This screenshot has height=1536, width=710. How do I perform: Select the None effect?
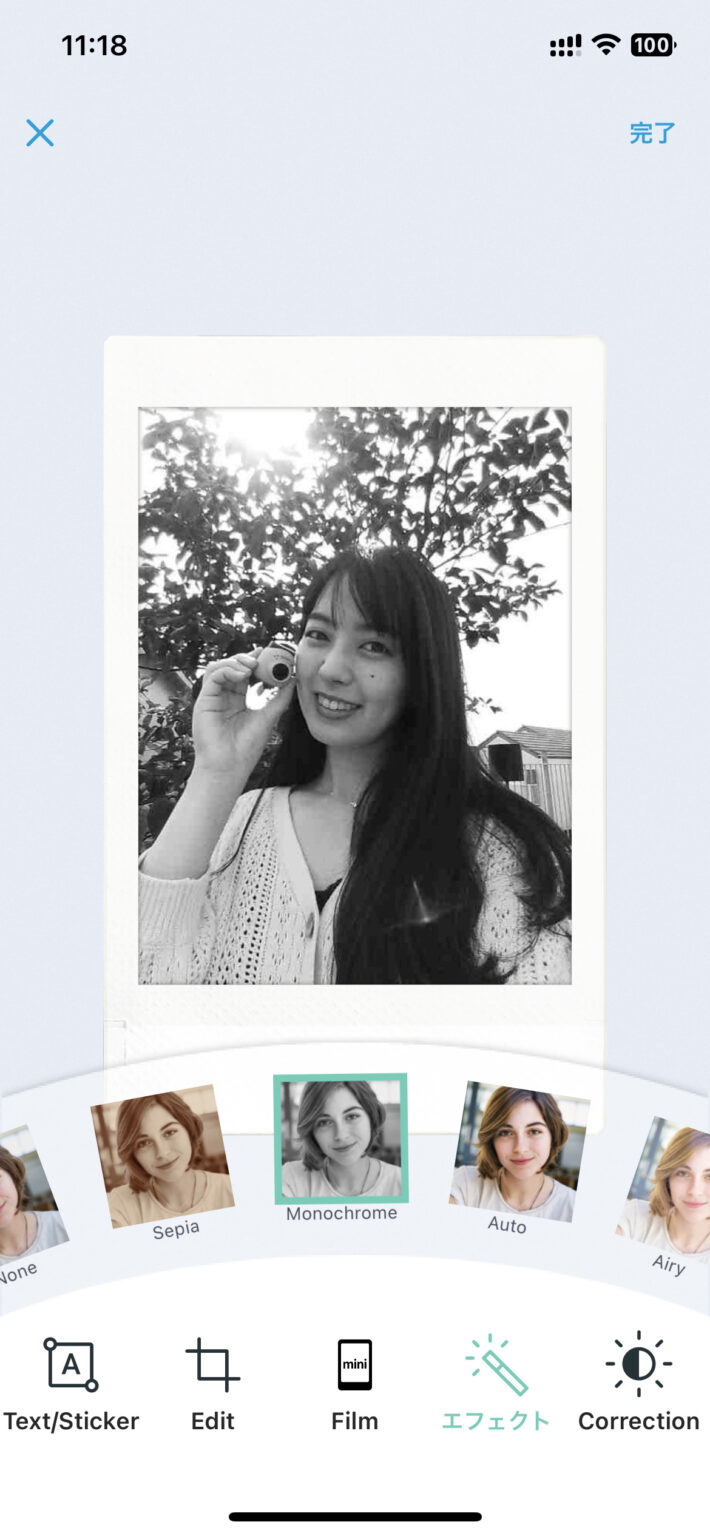[25, 1200]
